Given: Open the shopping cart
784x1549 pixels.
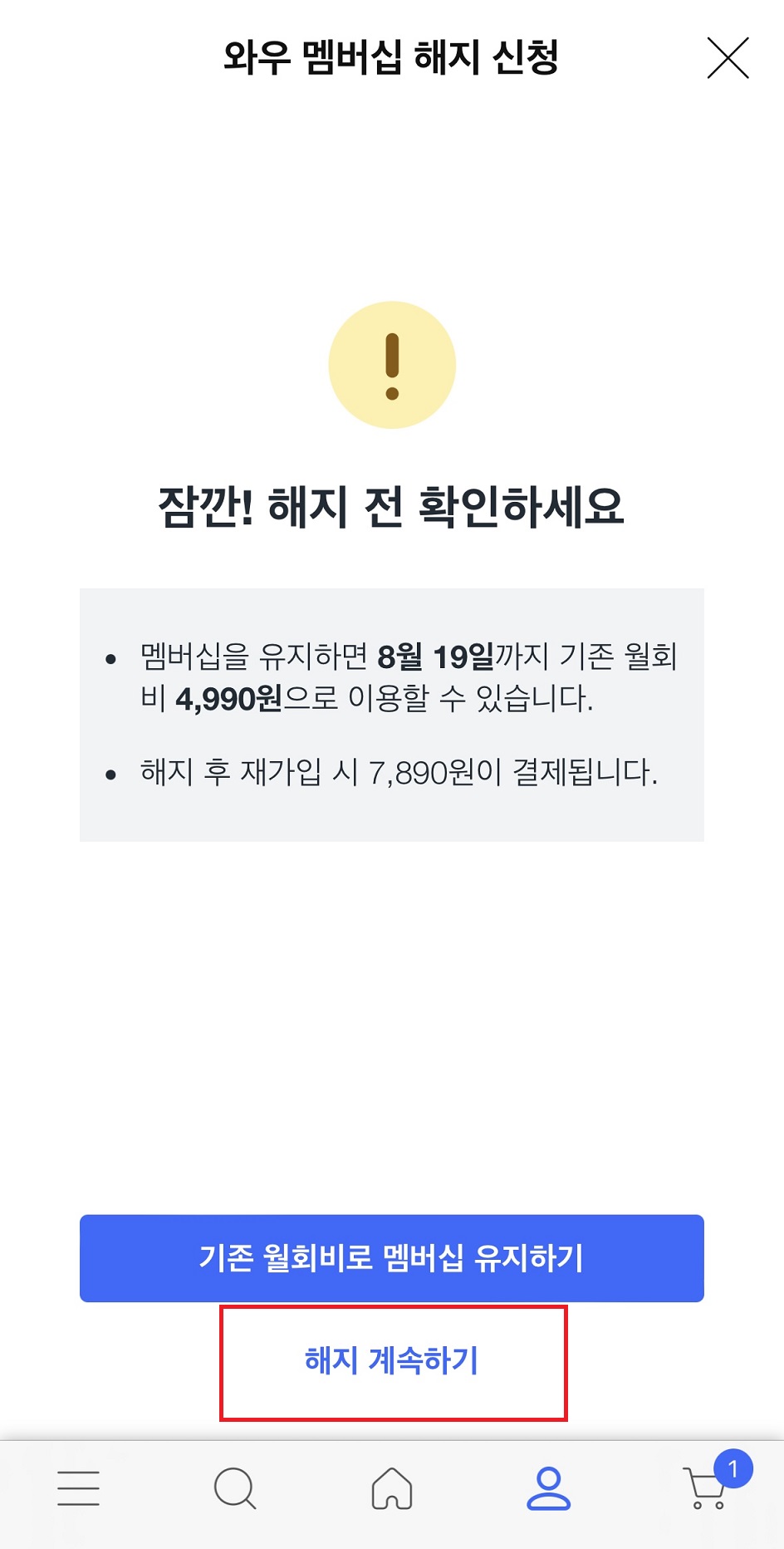Looking at the screenshot, I should [x=704, y=1492].
